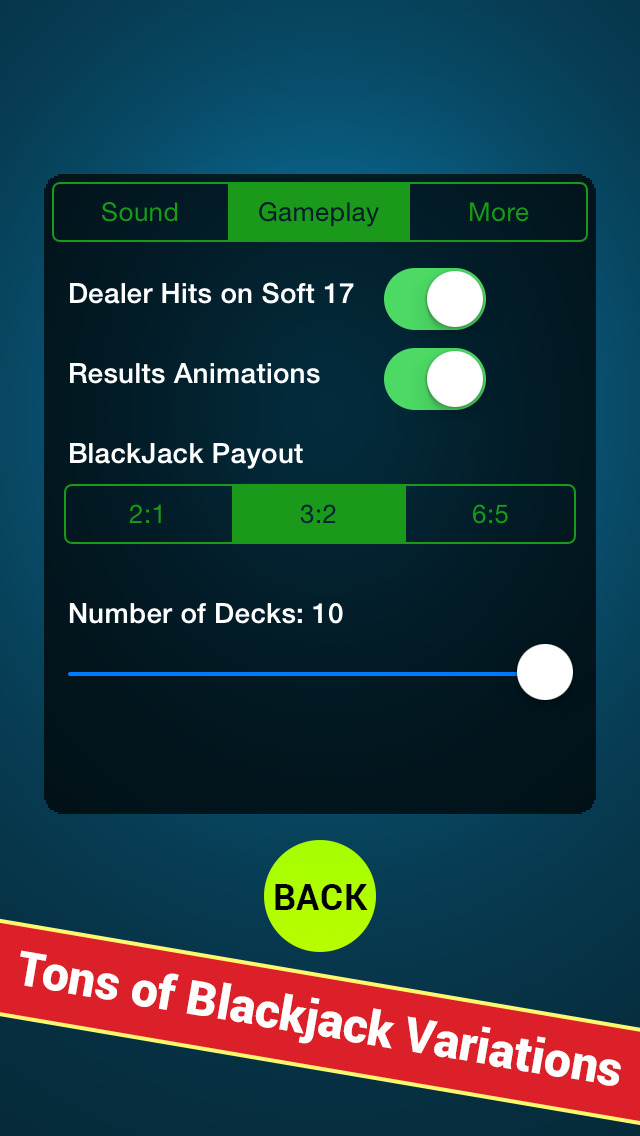640x1136 pixels.
Task: Disable Dealer Hits on Soft 17
Action: pos(435,299)
